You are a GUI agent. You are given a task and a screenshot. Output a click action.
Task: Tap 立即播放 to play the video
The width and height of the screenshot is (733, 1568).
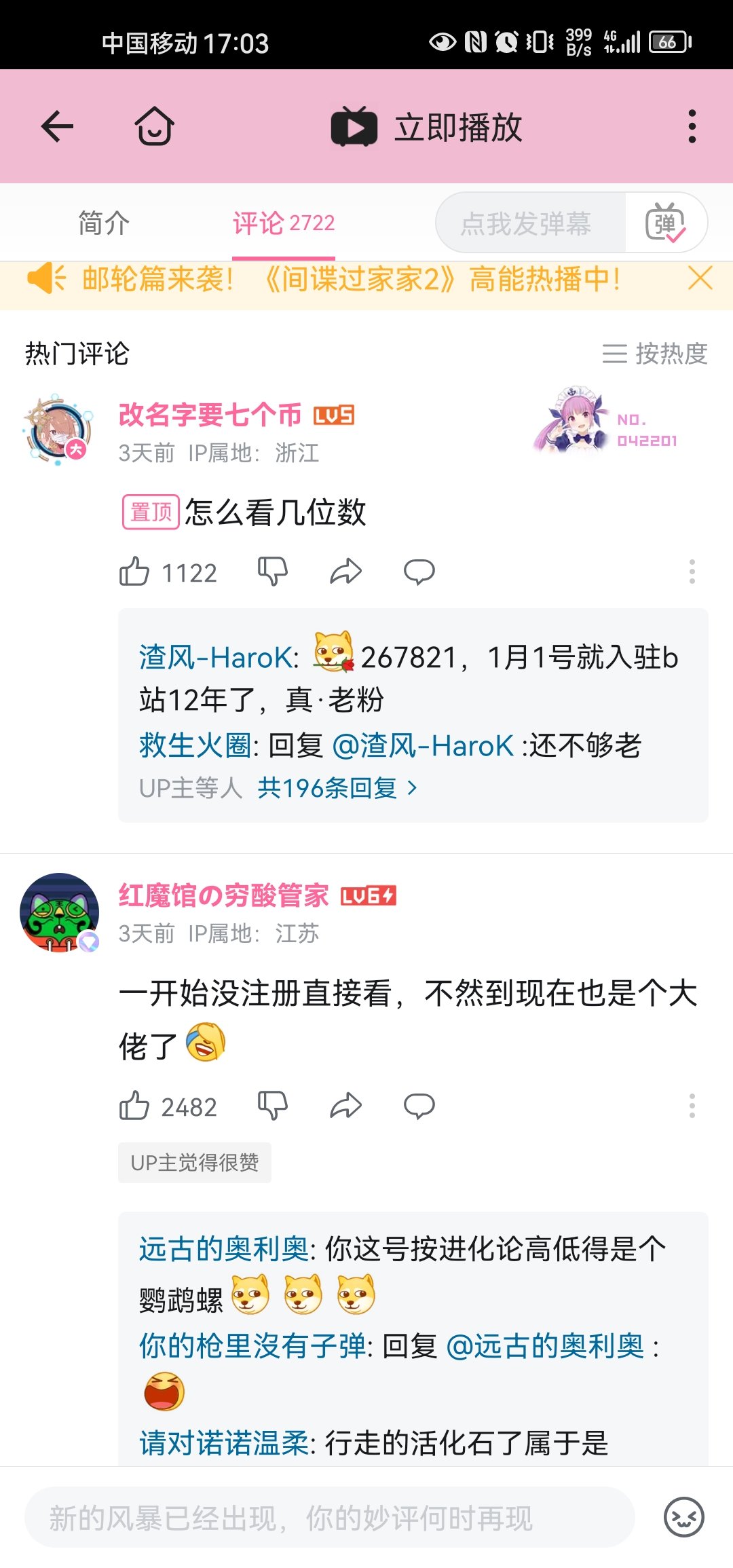click(x=426, y=127)
